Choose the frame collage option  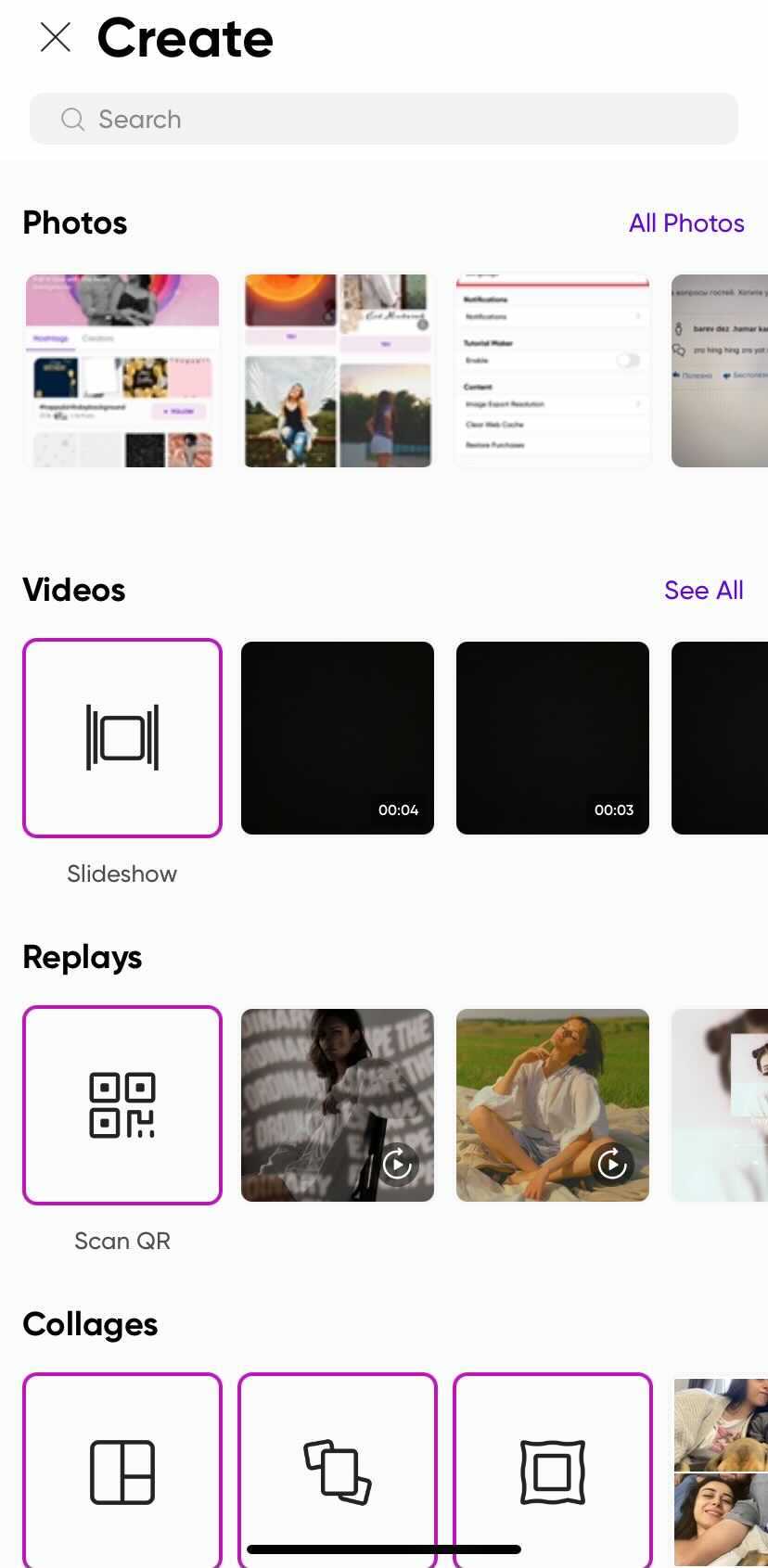coord(553,1471)
